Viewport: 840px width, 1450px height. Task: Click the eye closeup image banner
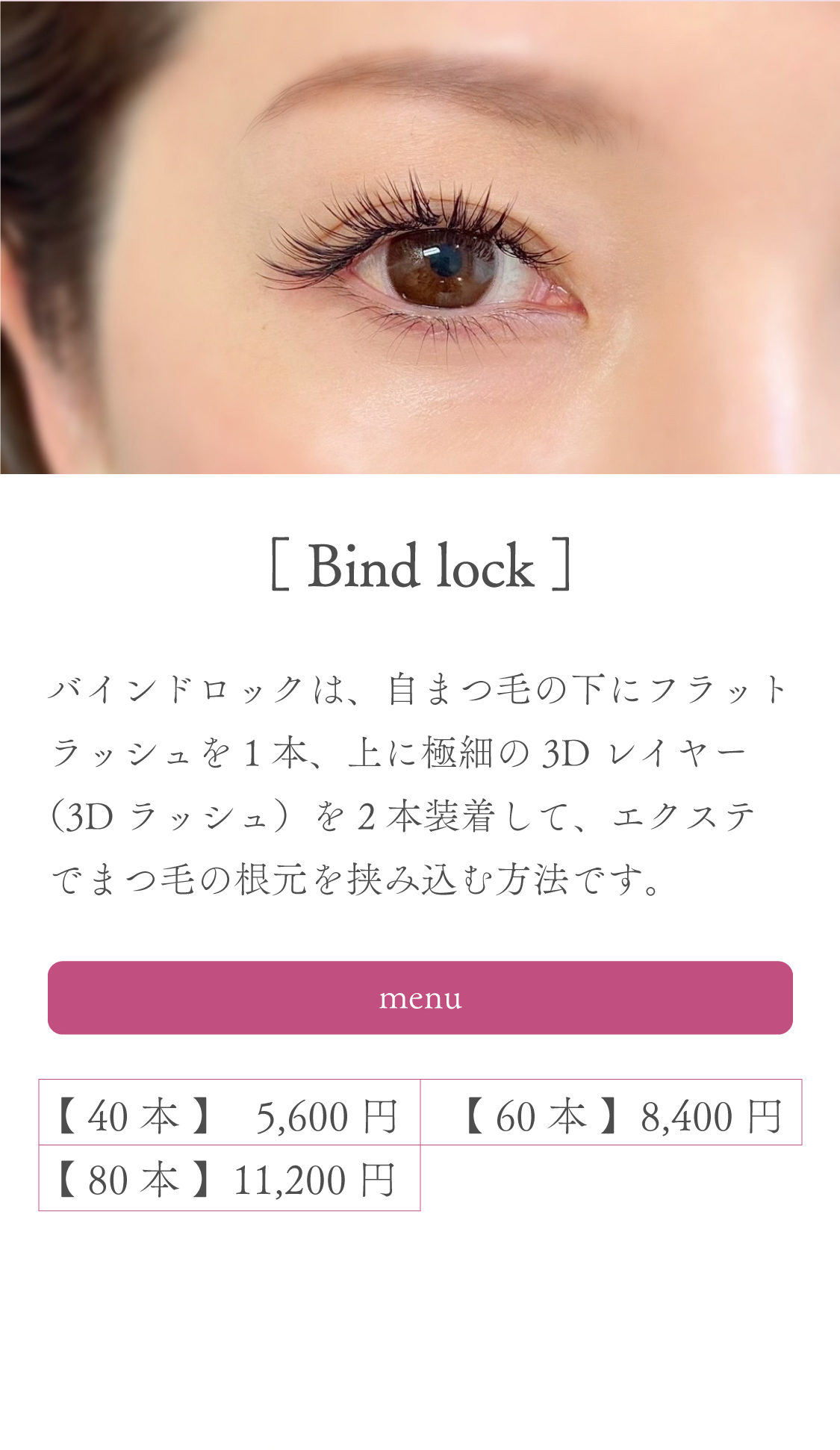coord(420,239)
